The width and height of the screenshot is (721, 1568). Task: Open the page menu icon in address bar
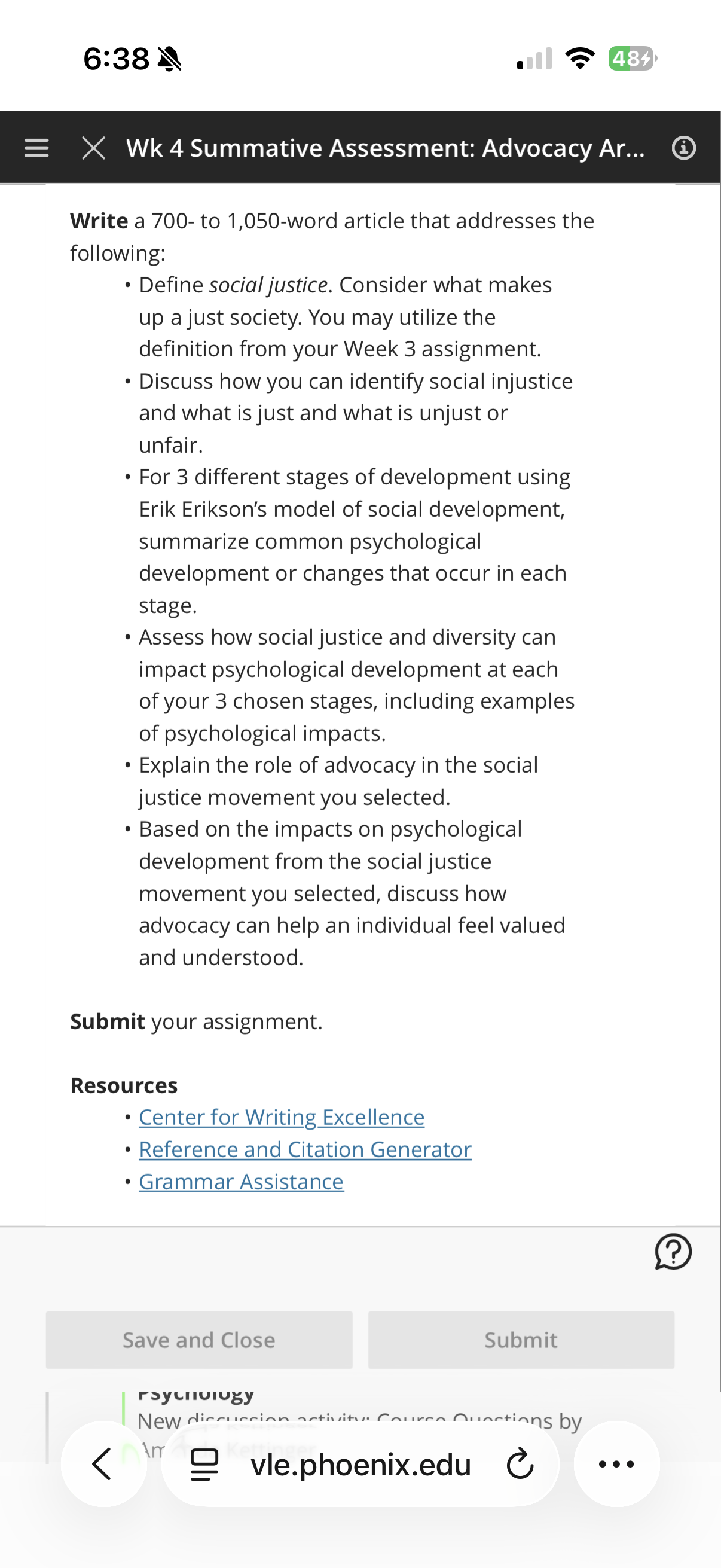point(204,1465)
